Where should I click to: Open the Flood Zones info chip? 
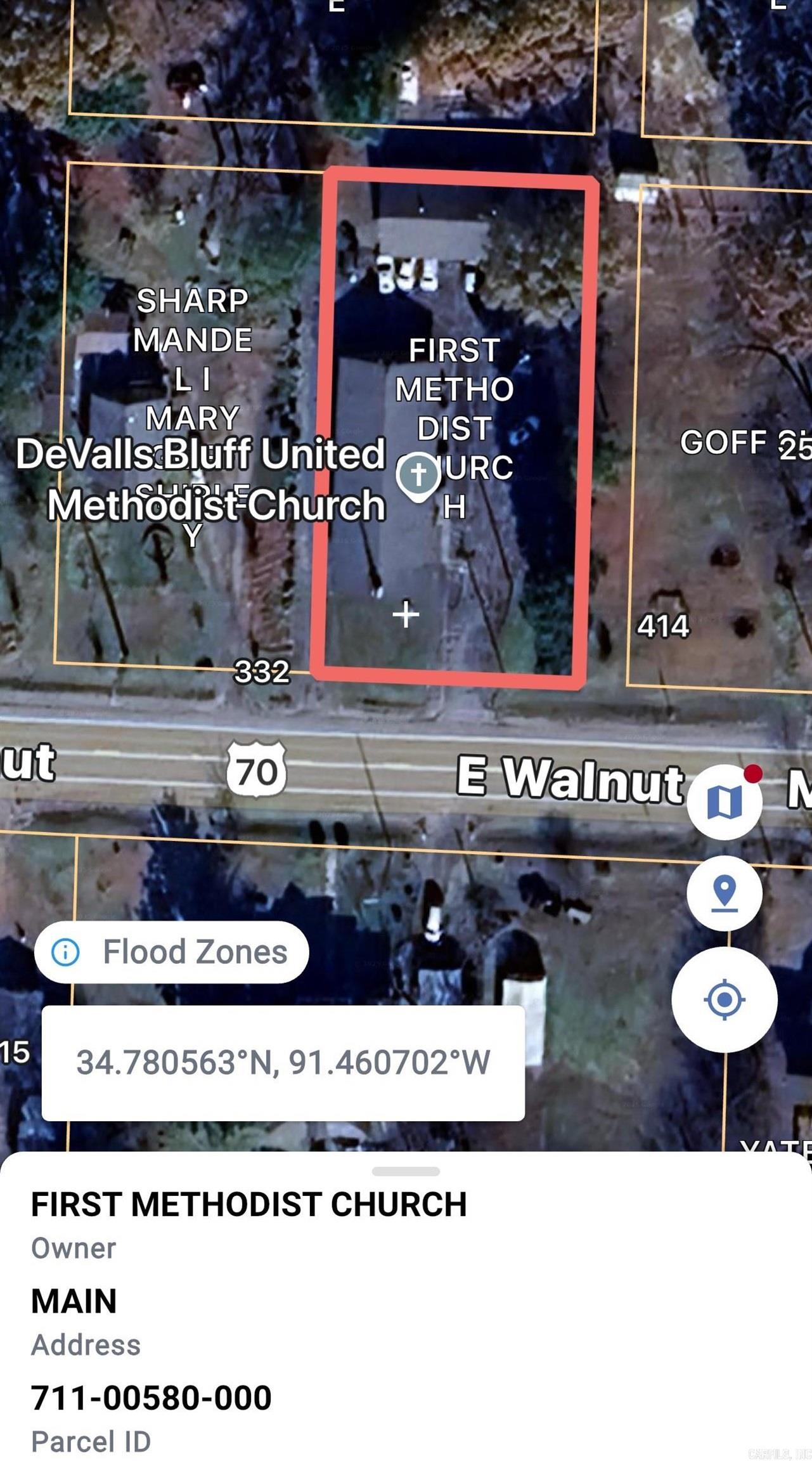coord(171,952)
